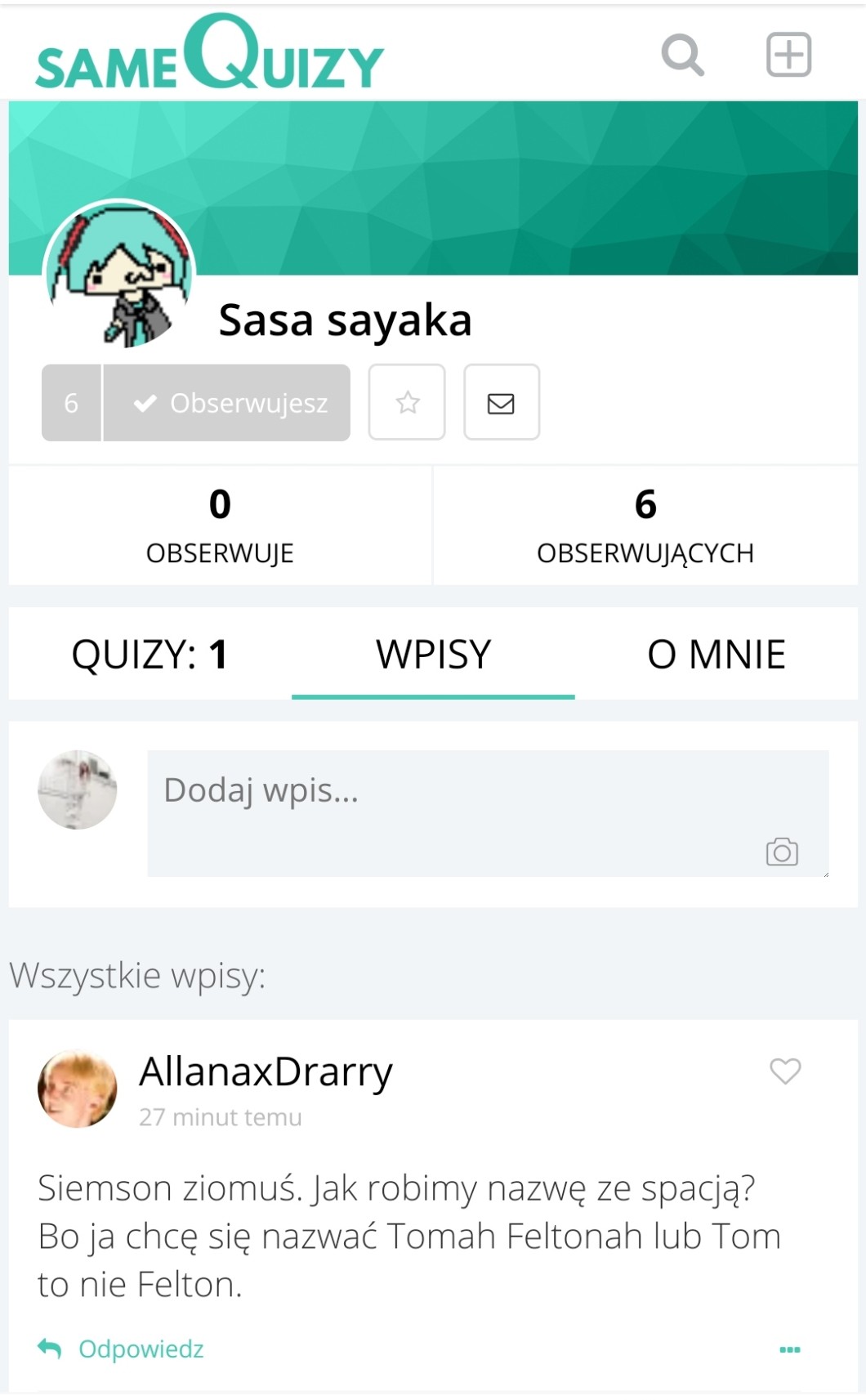View the OBSERWUJE list
Image resolution: width=866 pixels, height=1400 pixels.
coord(220,526)
